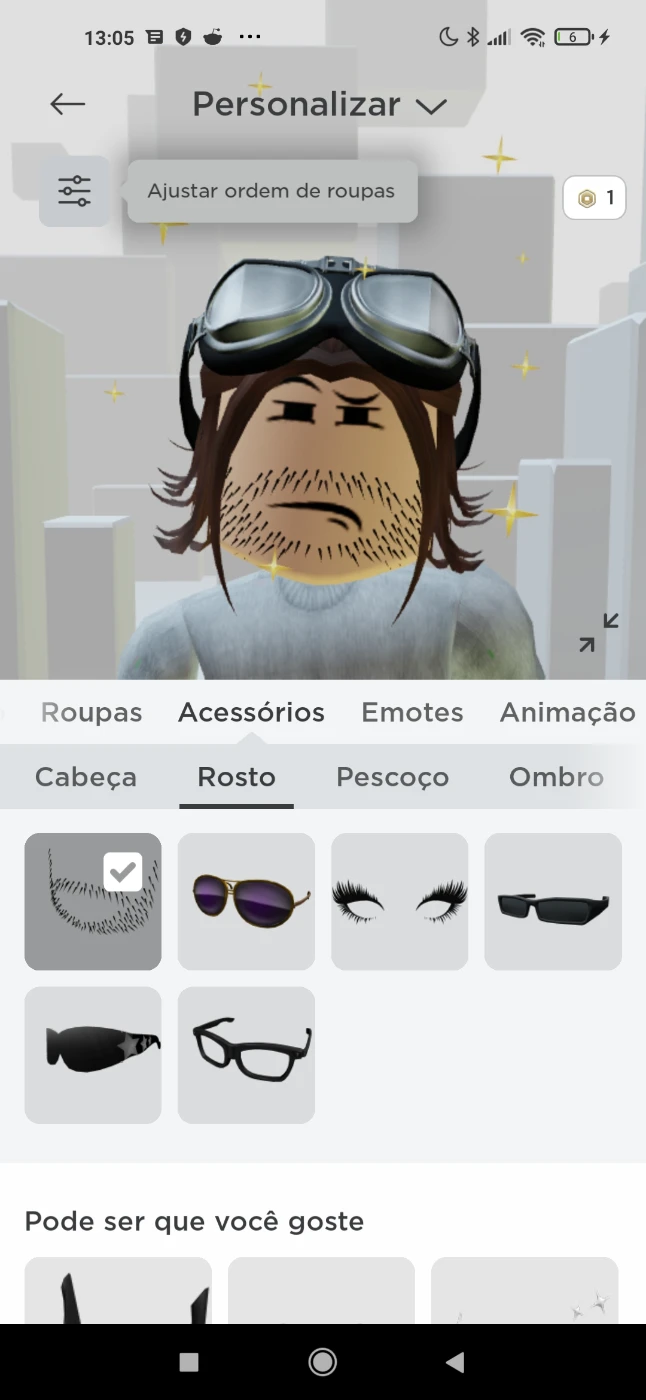Equip the black star wraparound shades

[93, 1055]
